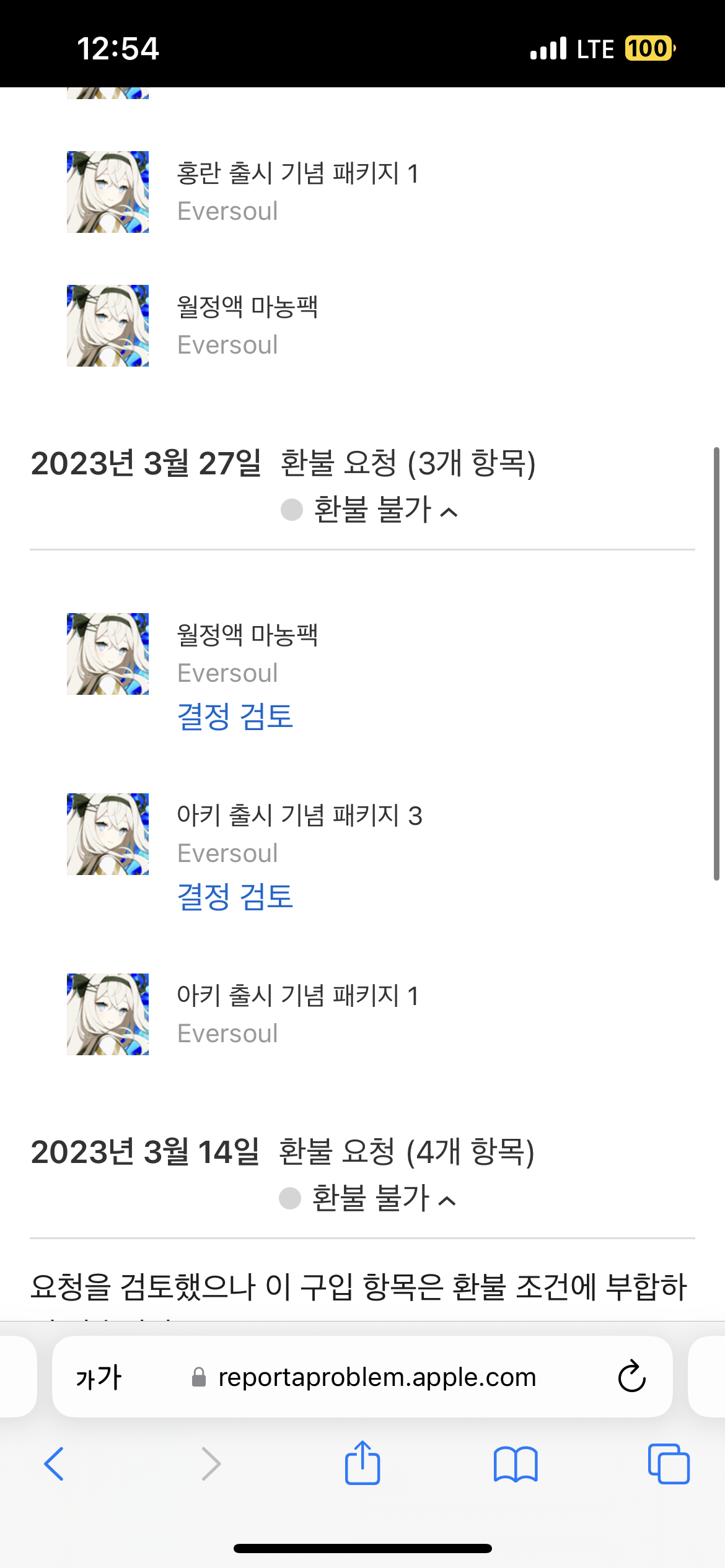
Task: Open Safari bookmarks
Action: click(x=516, y=1464)
